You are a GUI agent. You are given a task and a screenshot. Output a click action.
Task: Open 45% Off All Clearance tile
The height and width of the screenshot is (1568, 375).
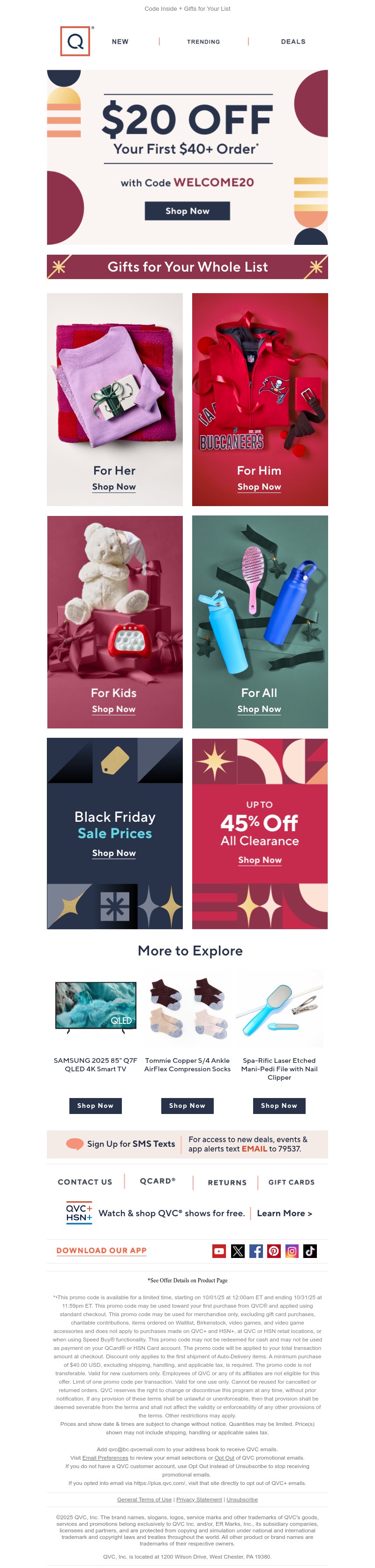(259, 860)
